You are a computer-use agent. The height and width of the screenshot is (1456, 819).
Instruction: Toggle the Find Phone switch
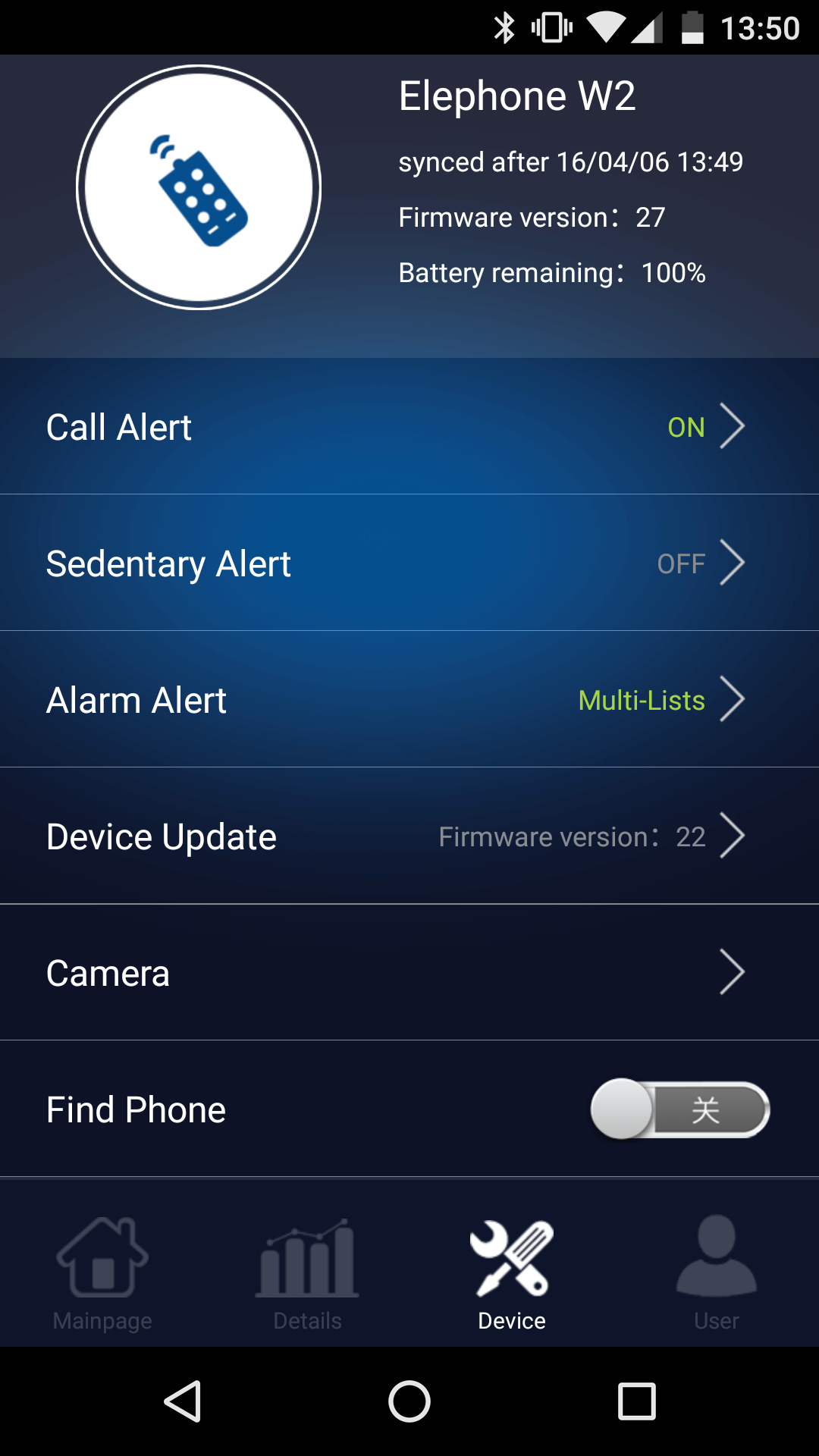pos(680,1109)
